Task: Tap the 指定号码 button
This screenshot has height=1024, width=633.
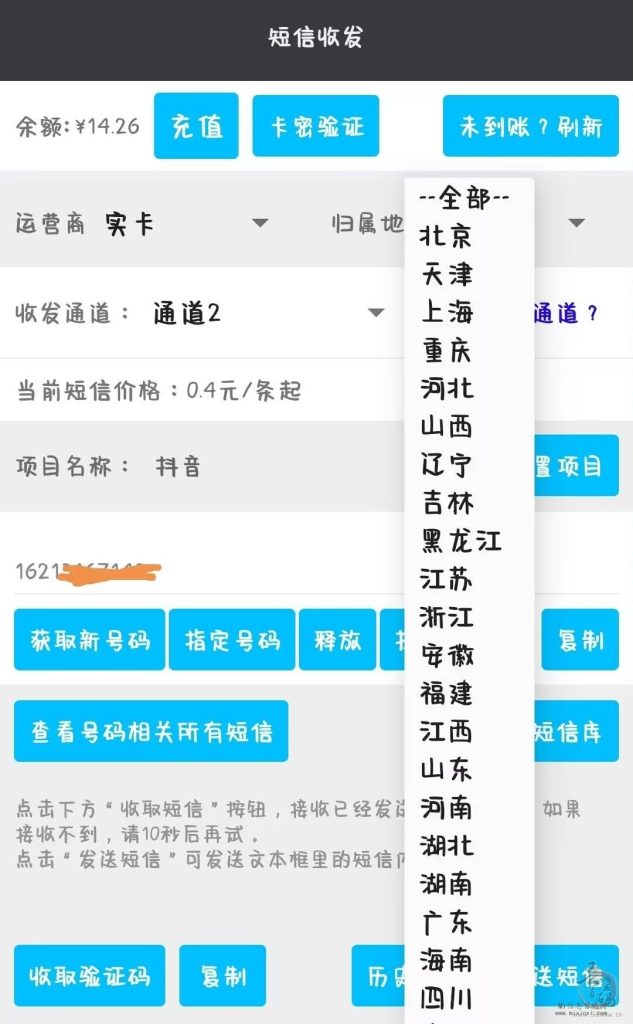Action: tap(232, 640)
